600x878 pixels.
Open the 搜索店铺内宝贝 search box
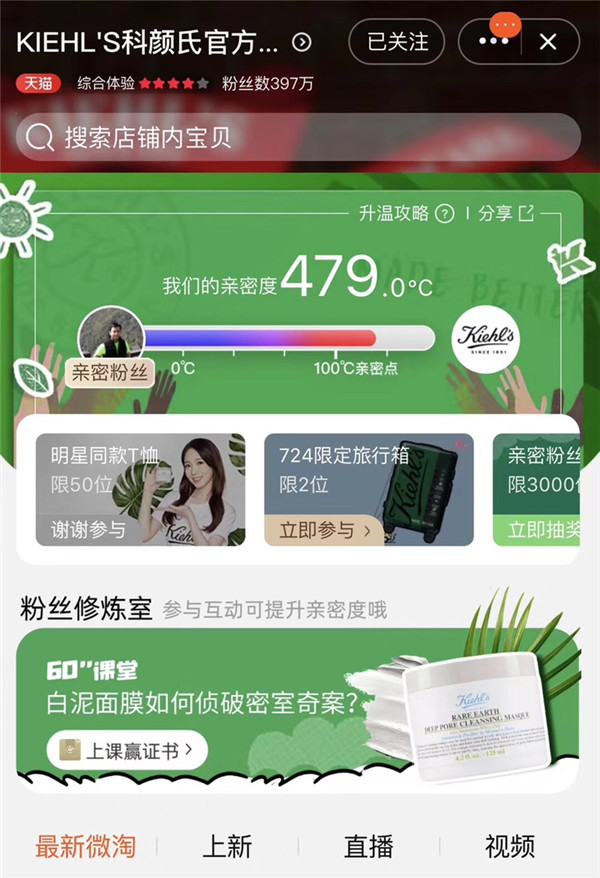click(x=298, y=137)
